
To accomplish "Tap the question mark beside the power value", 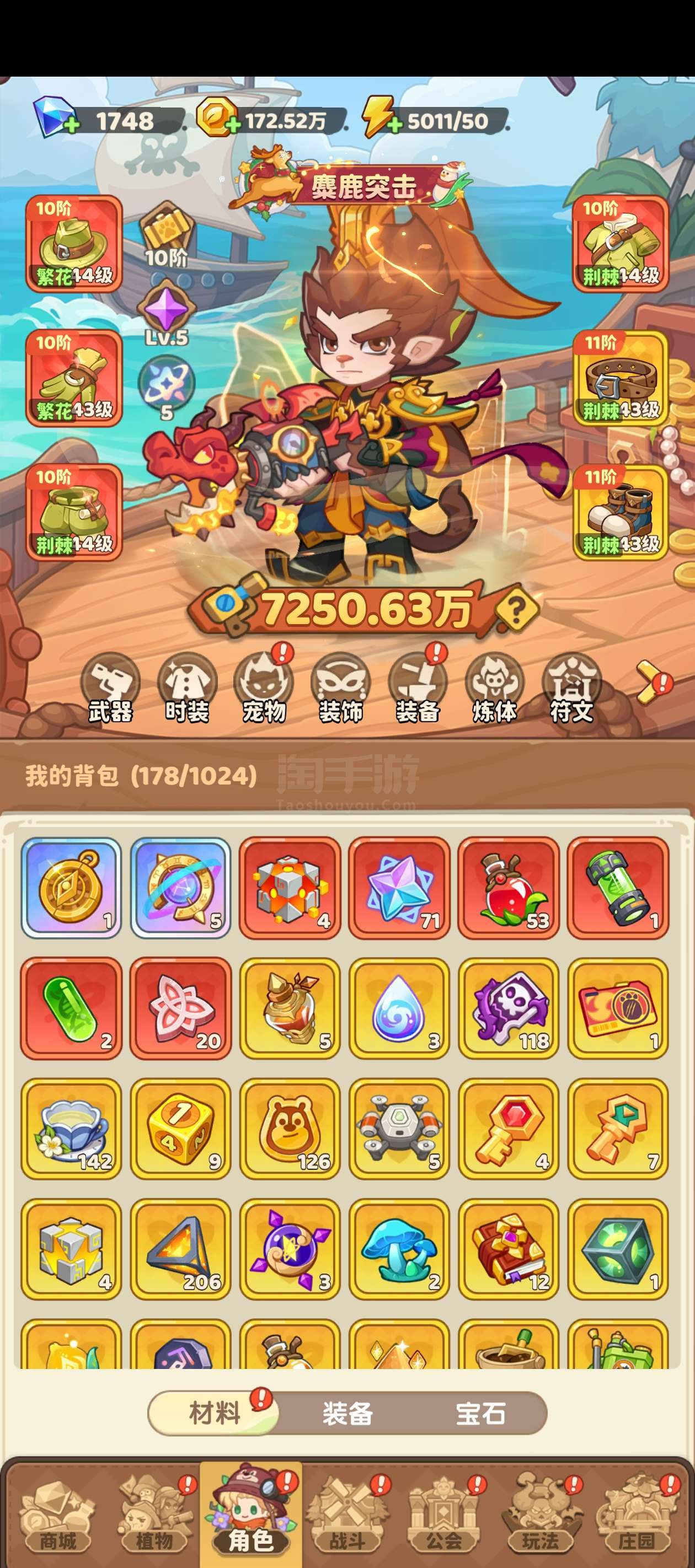I will pyautogui.click(x=516, y=608).
